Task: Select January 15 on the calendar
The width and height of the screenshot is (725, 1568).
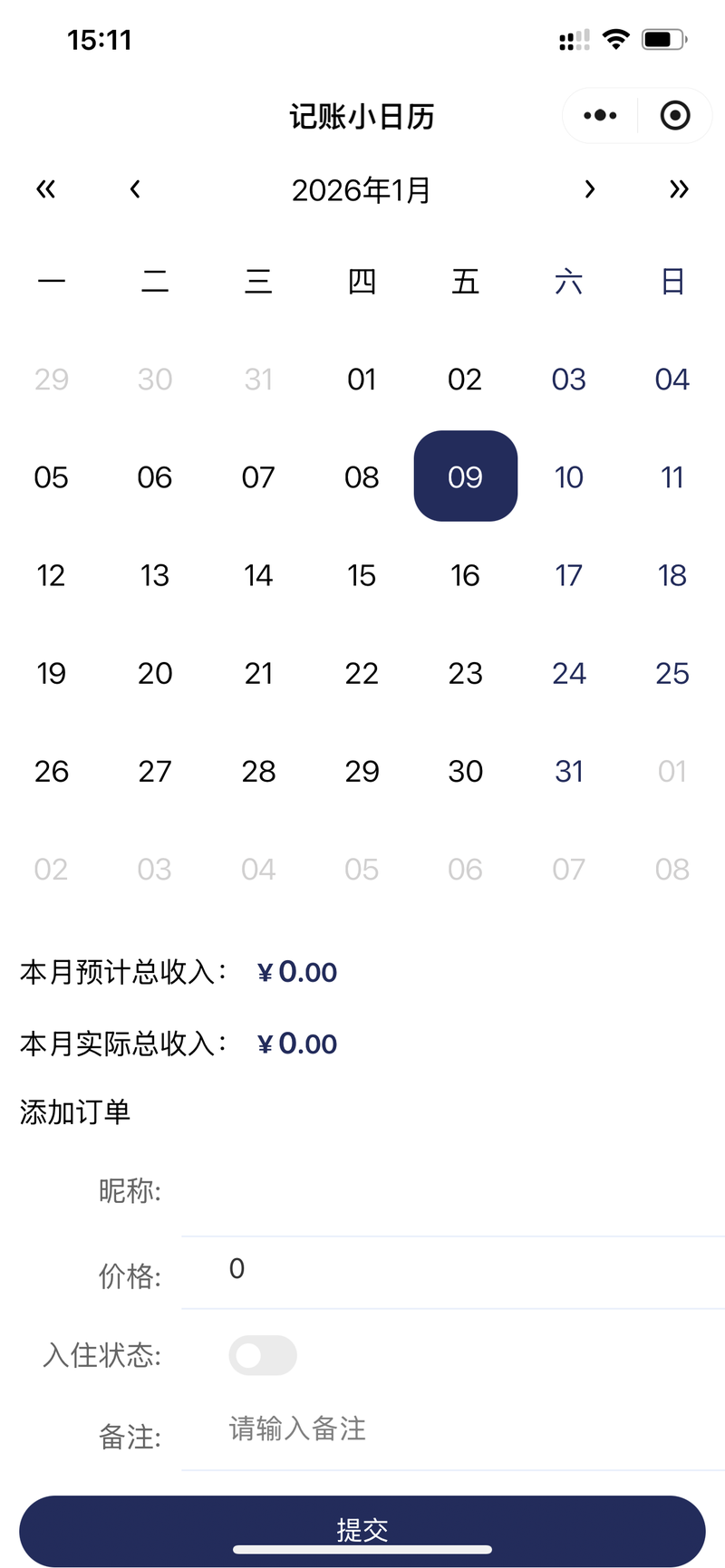Action: pos(362,575)
